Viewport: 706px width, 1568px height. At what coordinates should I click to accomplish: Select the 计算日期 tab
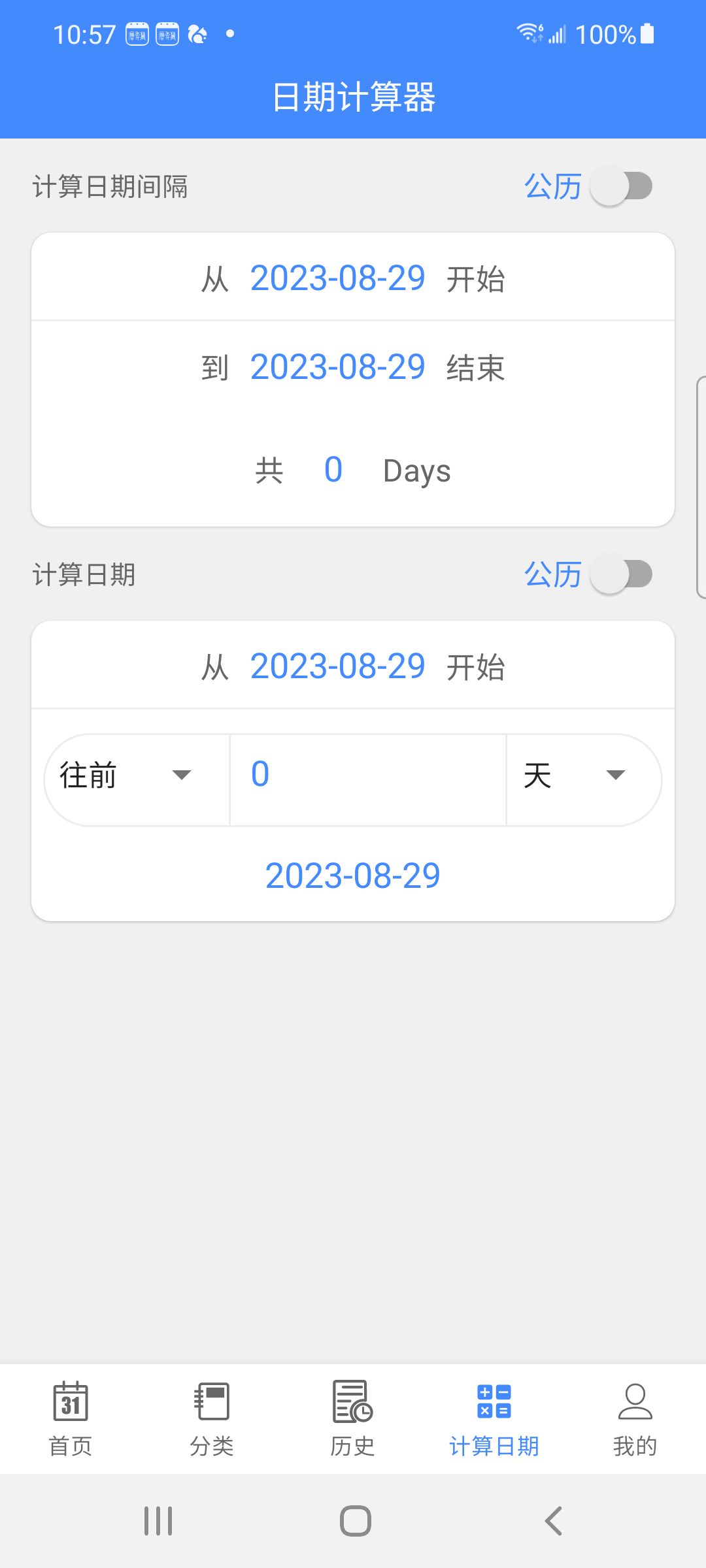point(494,1419)
